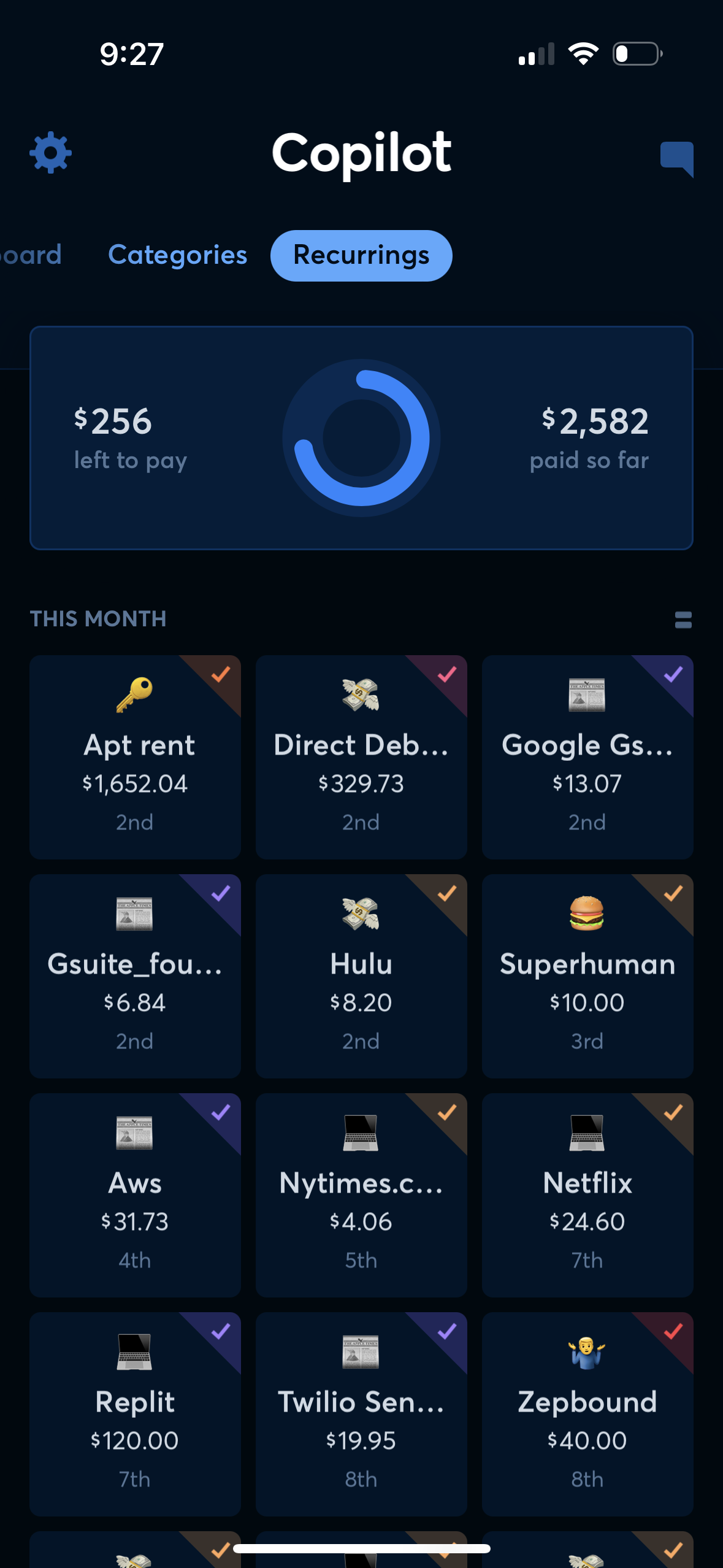This screenshot has height=1568, width=723.
Task: Click the shrug emoji on the Zepbound card
Action: pyautogui.click(x=587, y=1352)
